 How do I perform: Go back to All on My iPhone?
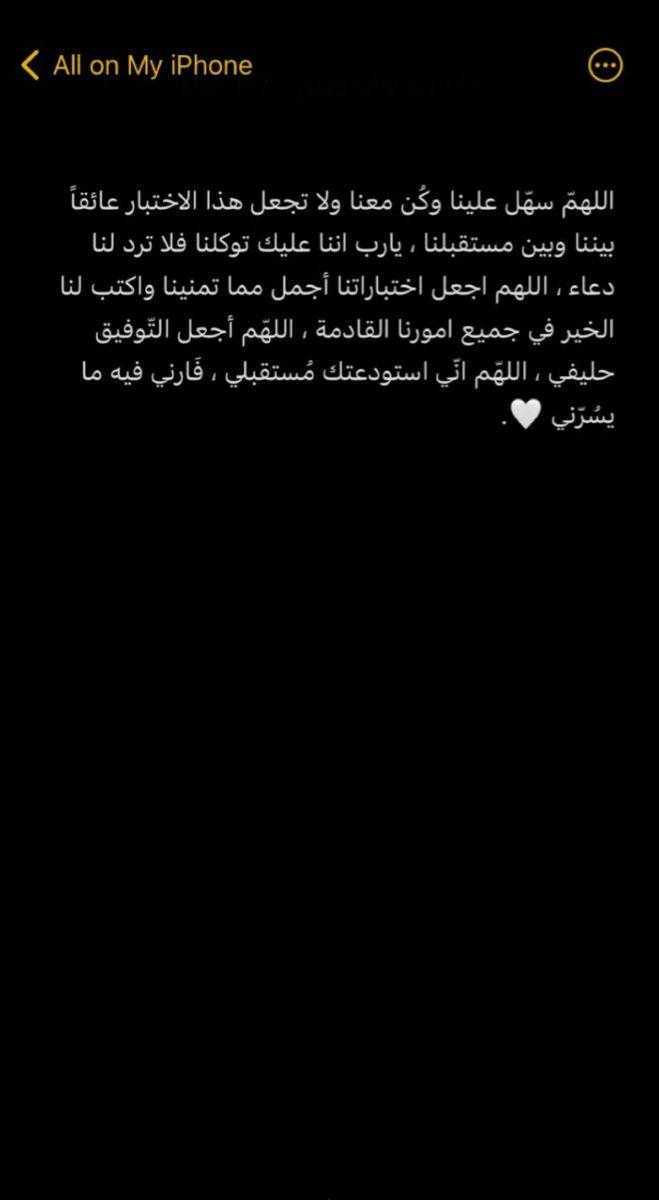[136, 66]
